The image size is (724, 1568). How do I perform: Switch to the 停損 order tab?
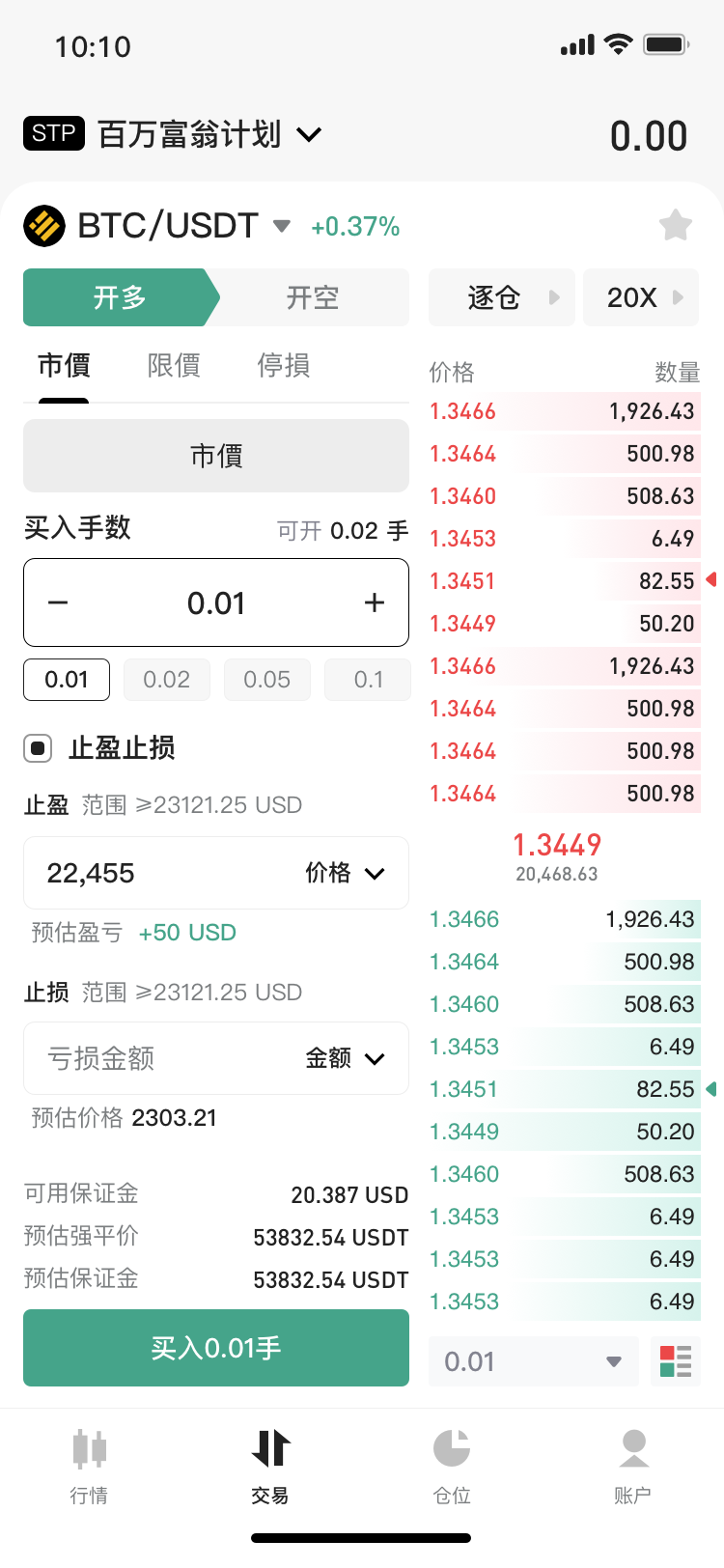tap(284, 366)
